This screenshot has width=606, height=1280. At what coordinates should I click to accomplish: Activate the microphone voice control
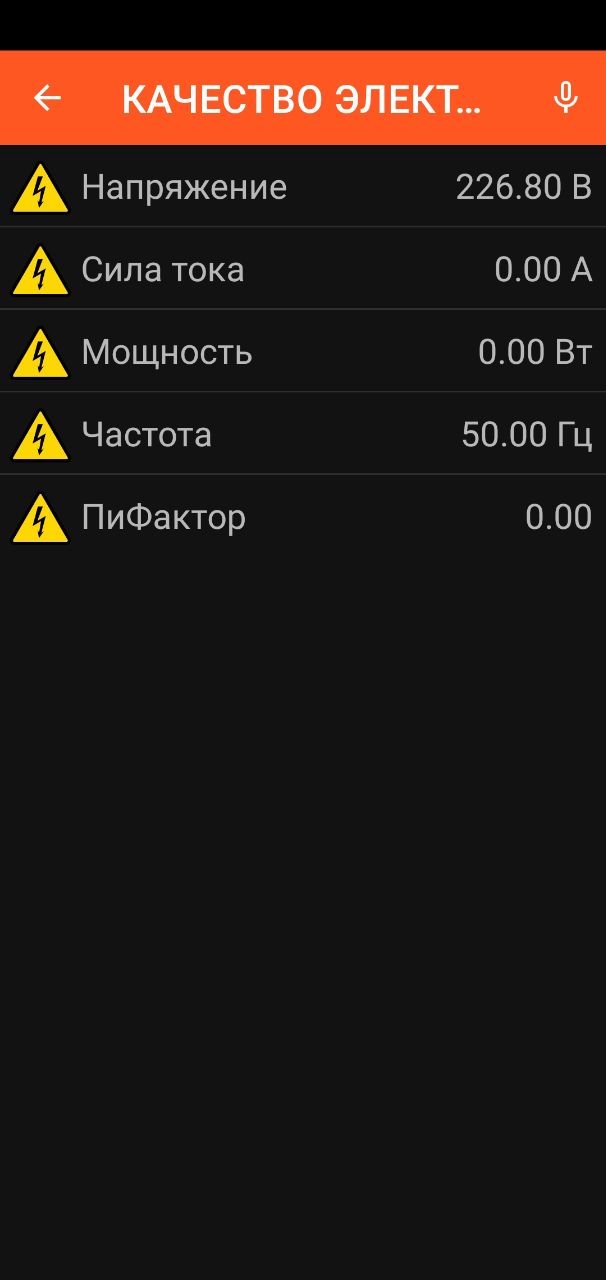(565, 98)
